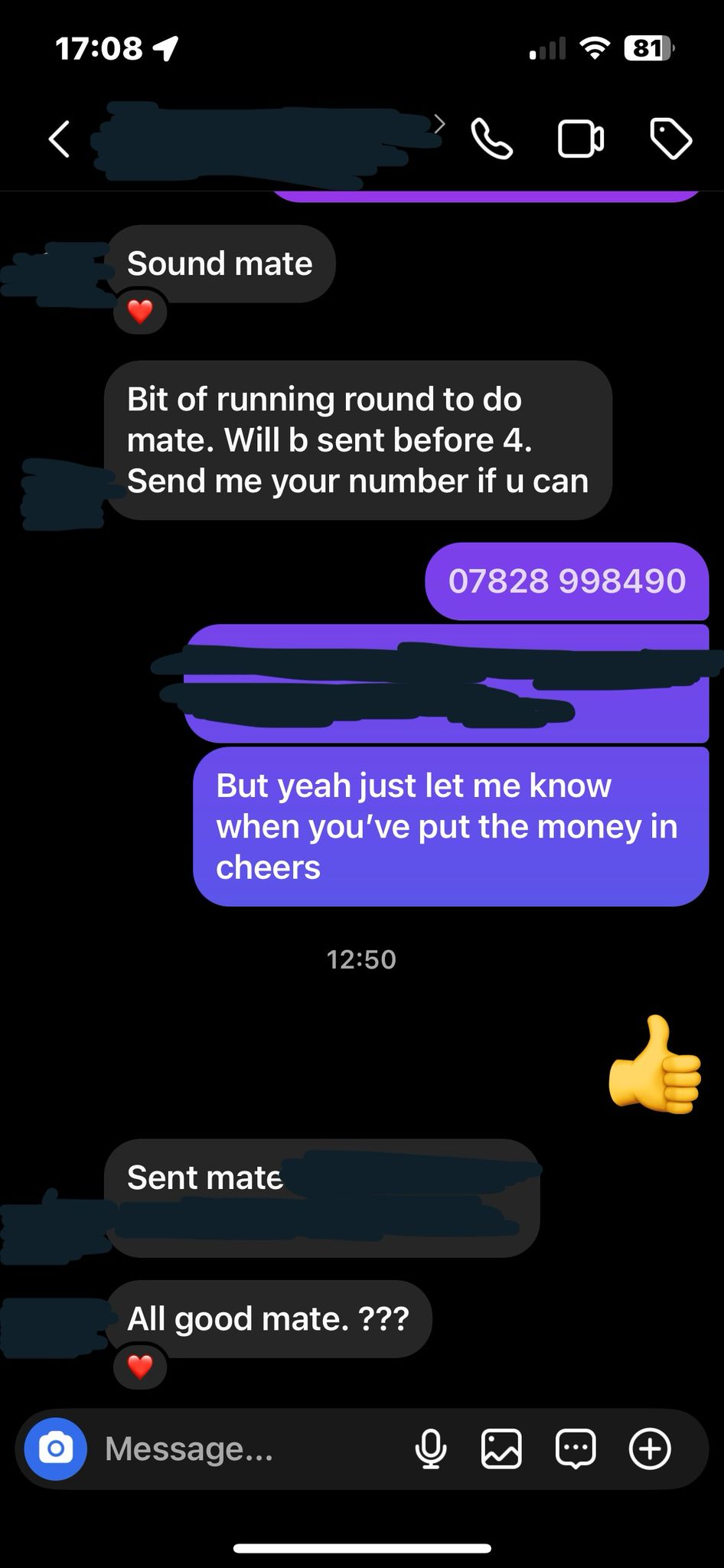Start a video call

click(x=581, y=139)
